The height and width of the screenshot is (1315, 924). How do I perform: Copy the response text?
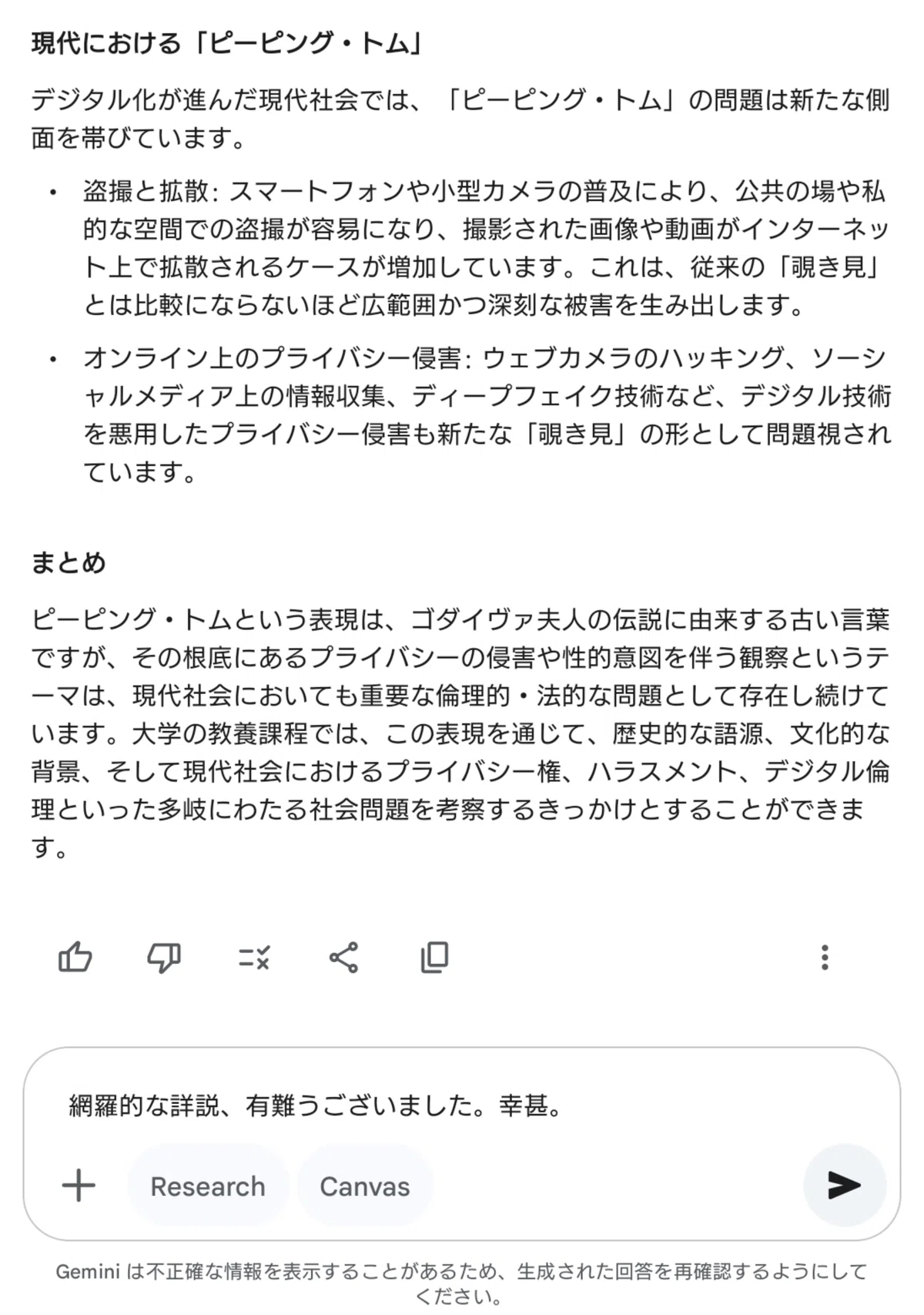click(434, 958)
